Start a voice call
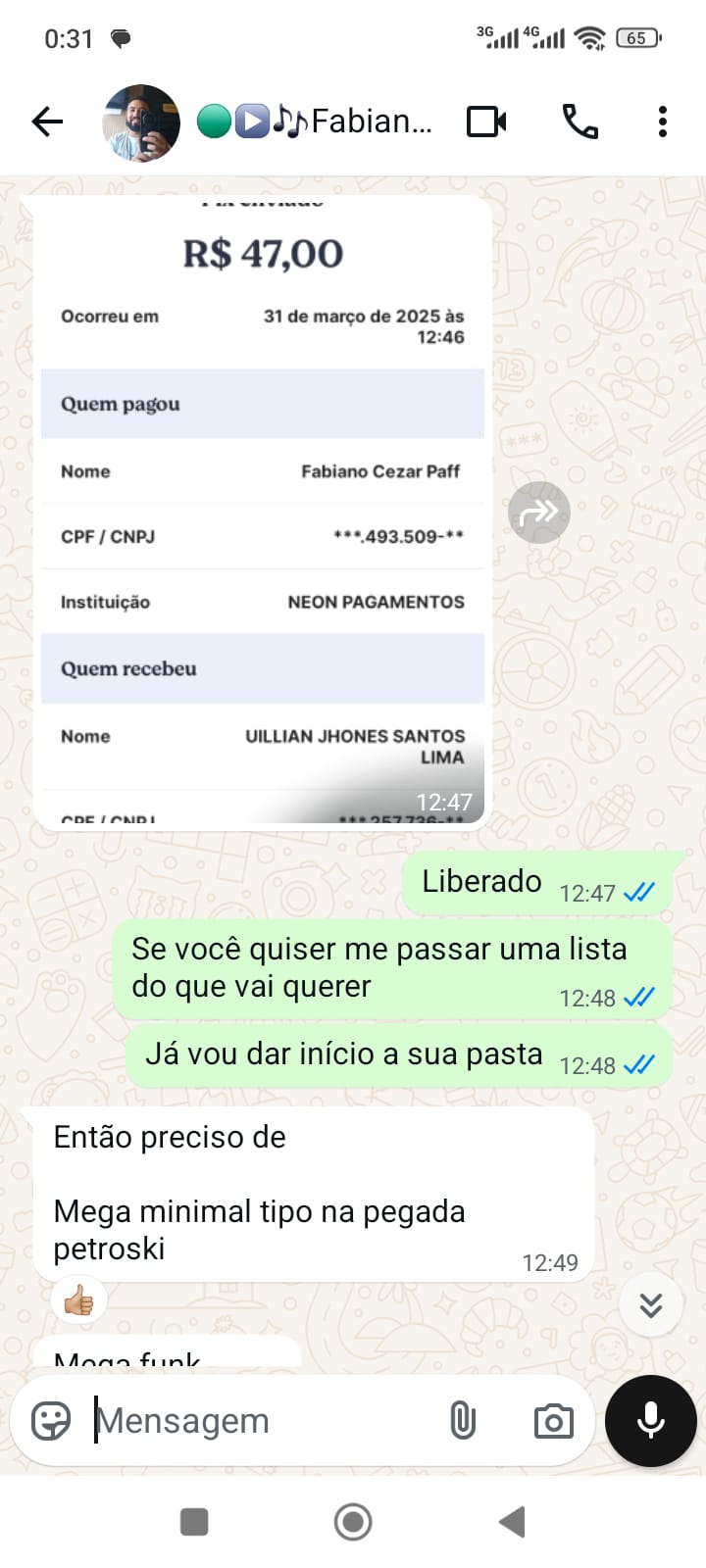The height and width of the screenshot is (1568, 706). (580, 122)
